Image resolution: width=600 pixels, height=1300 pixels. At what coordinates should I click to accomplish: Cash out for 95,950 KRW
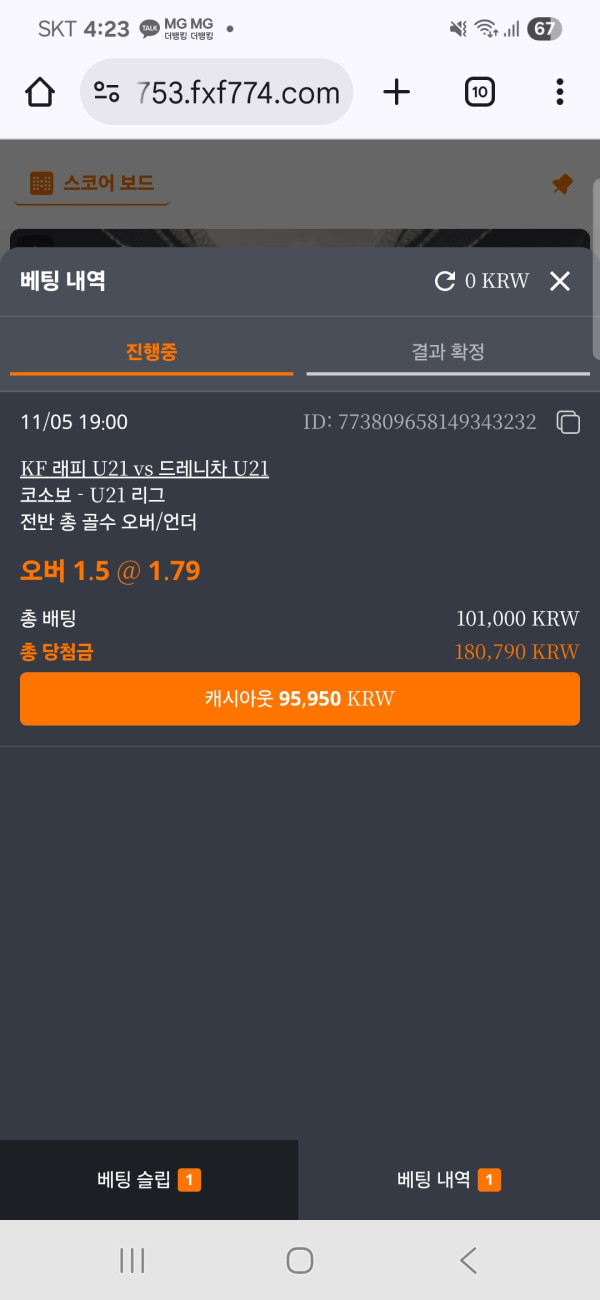pyautogui.click(x=300, y=698)
